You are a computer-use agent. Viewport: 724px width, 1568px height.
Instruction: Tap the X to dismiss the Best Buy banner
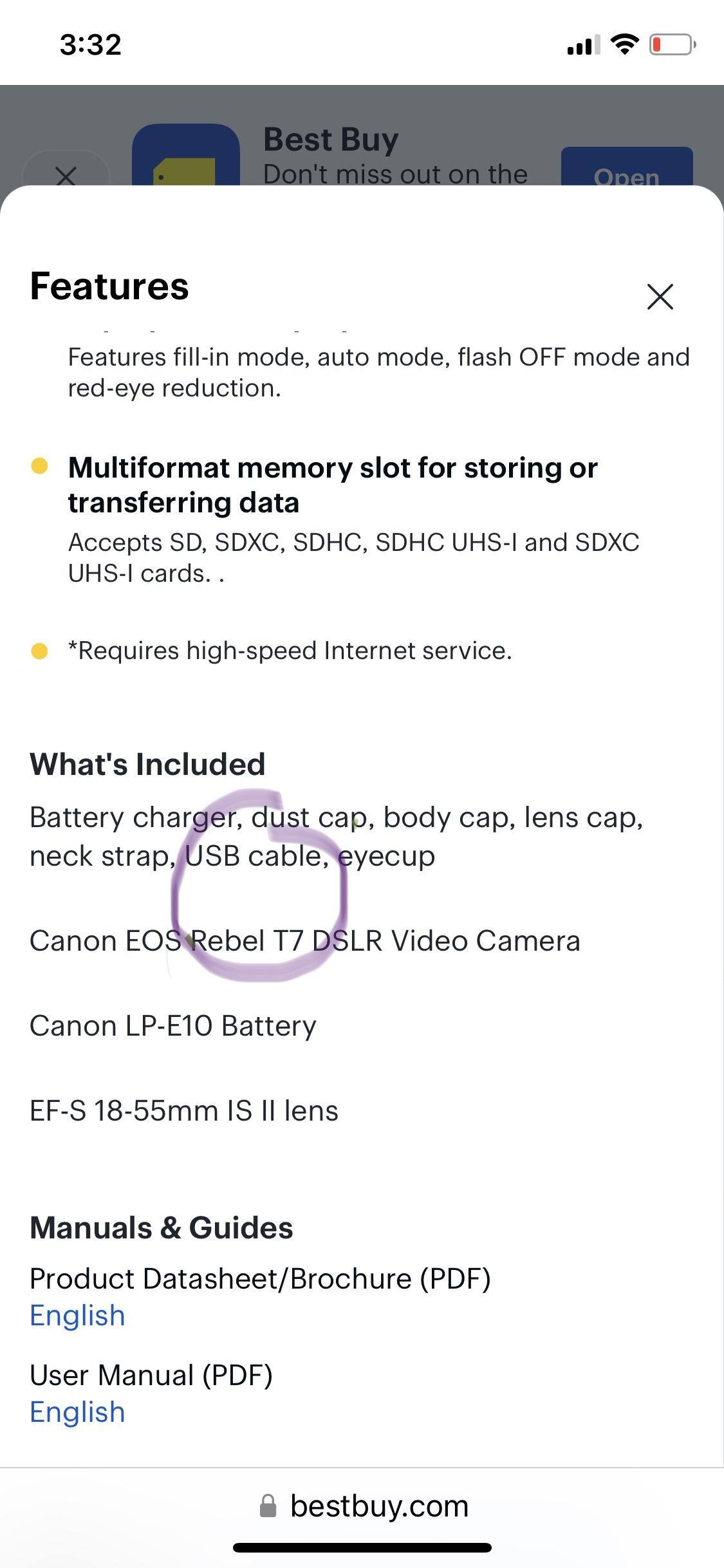[66, 176]
